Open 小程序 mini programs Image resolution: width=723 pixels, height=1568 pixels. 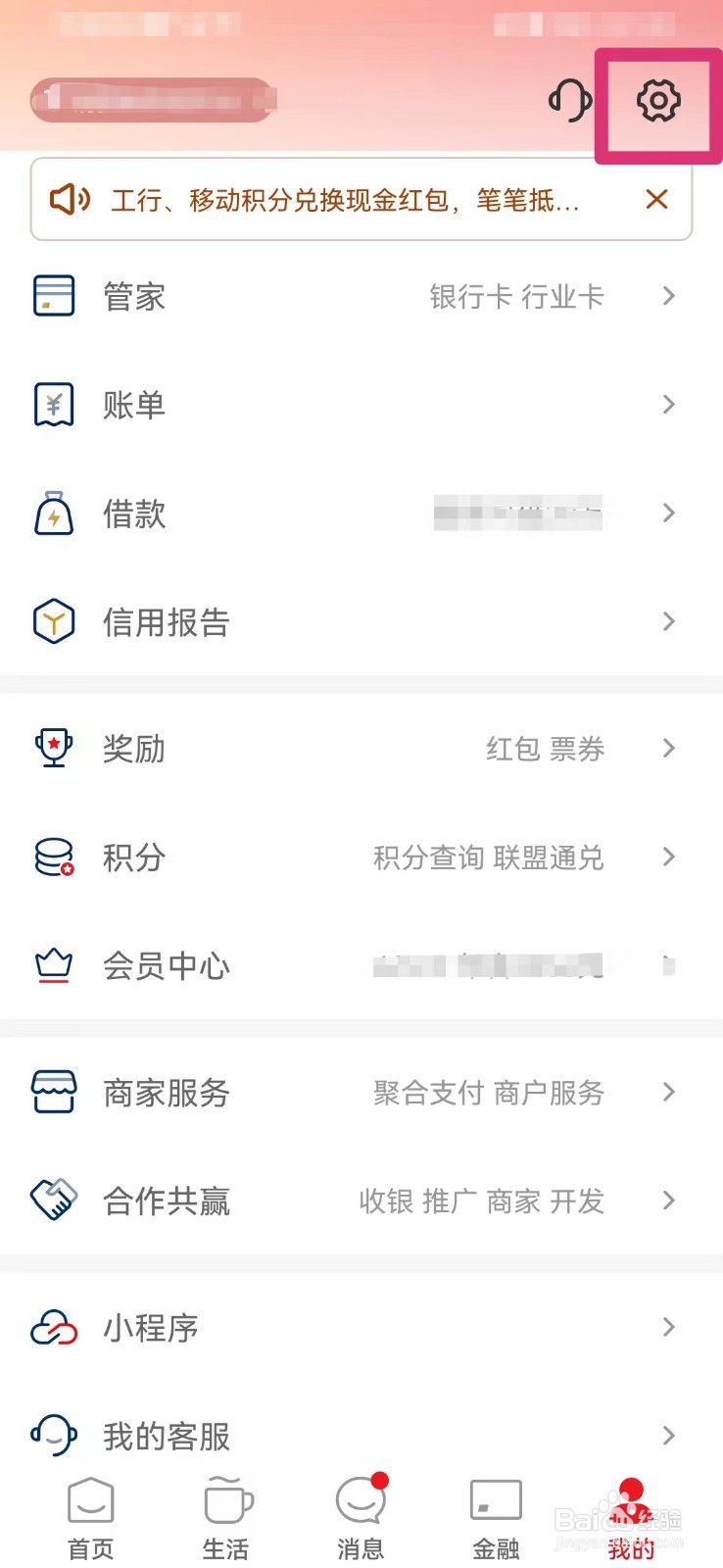click(361, 1328)
